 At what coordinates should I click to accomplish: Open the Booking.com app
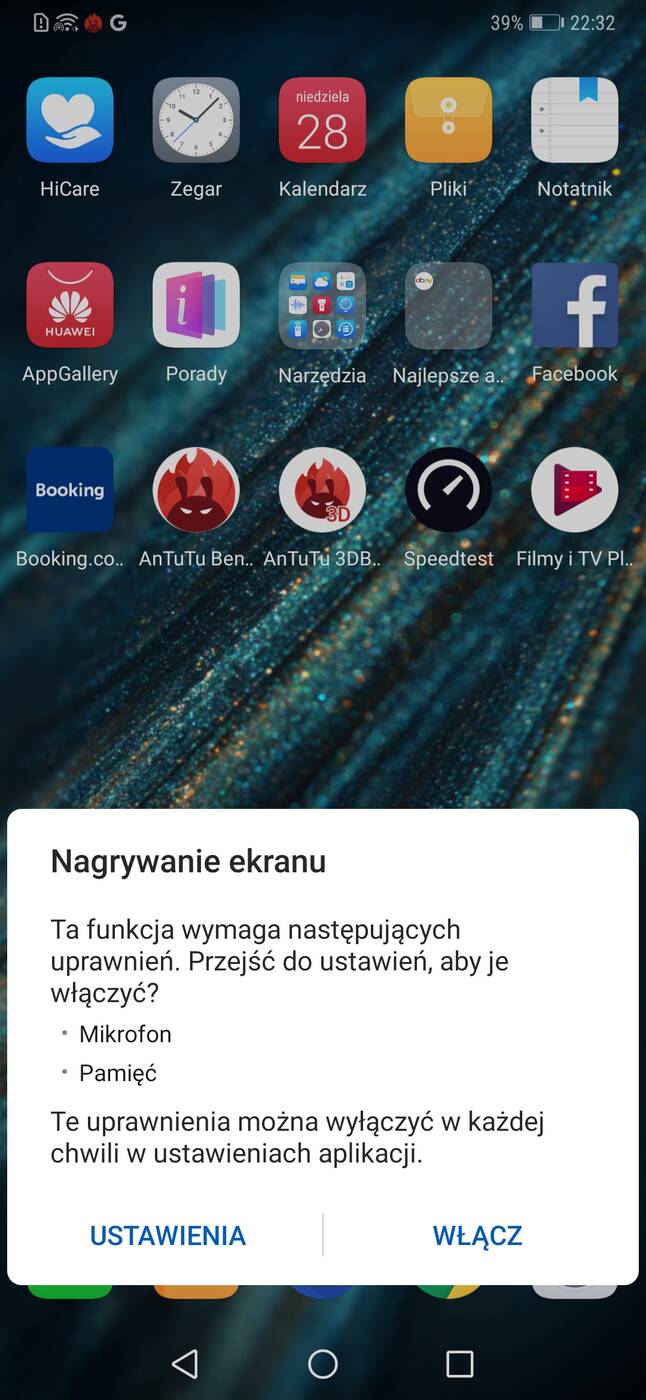tap(70, 490)
